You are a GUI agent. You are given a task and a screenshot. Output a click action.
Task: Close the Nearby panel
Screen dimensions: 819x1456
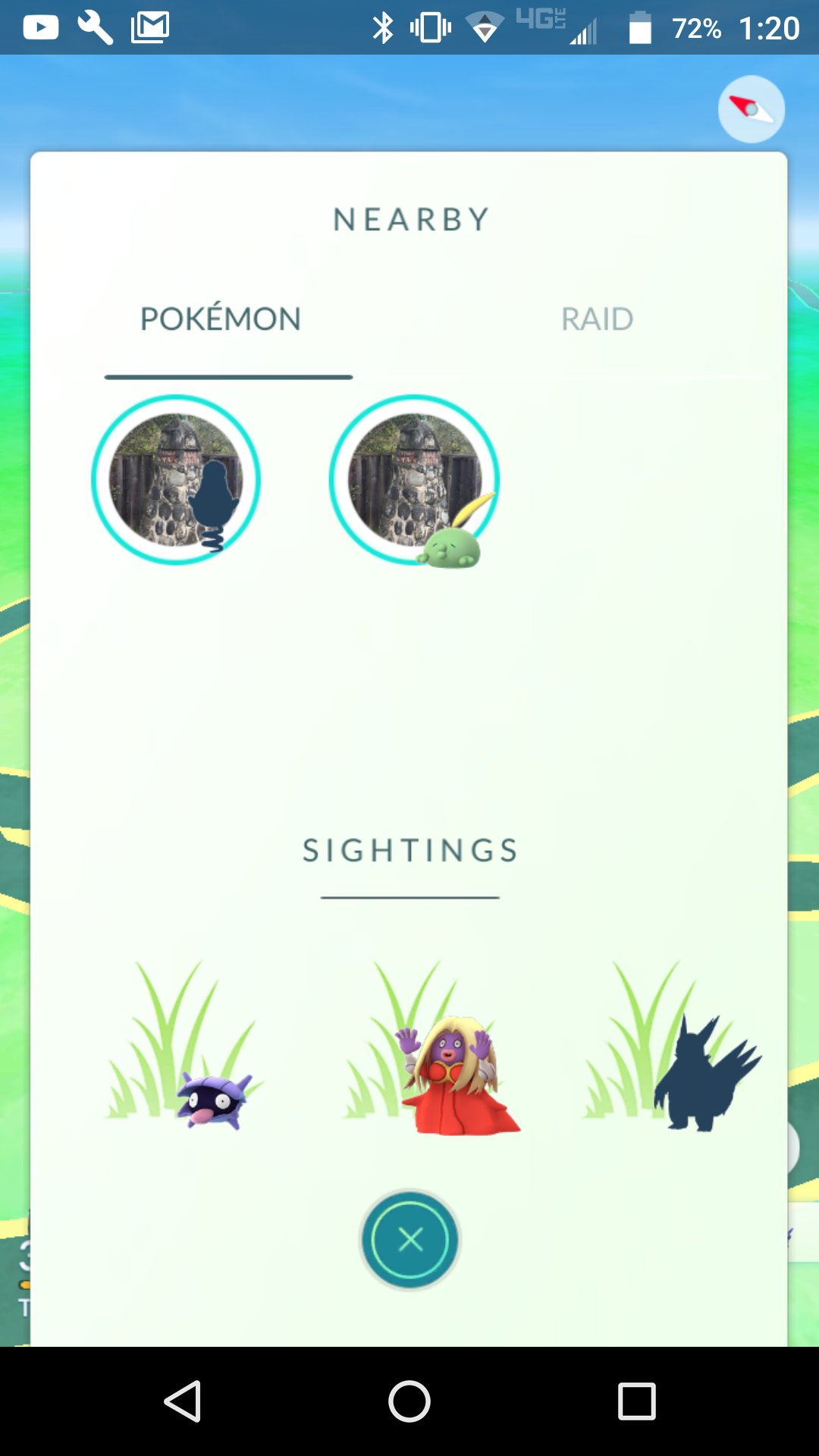tap(410, 1240)
